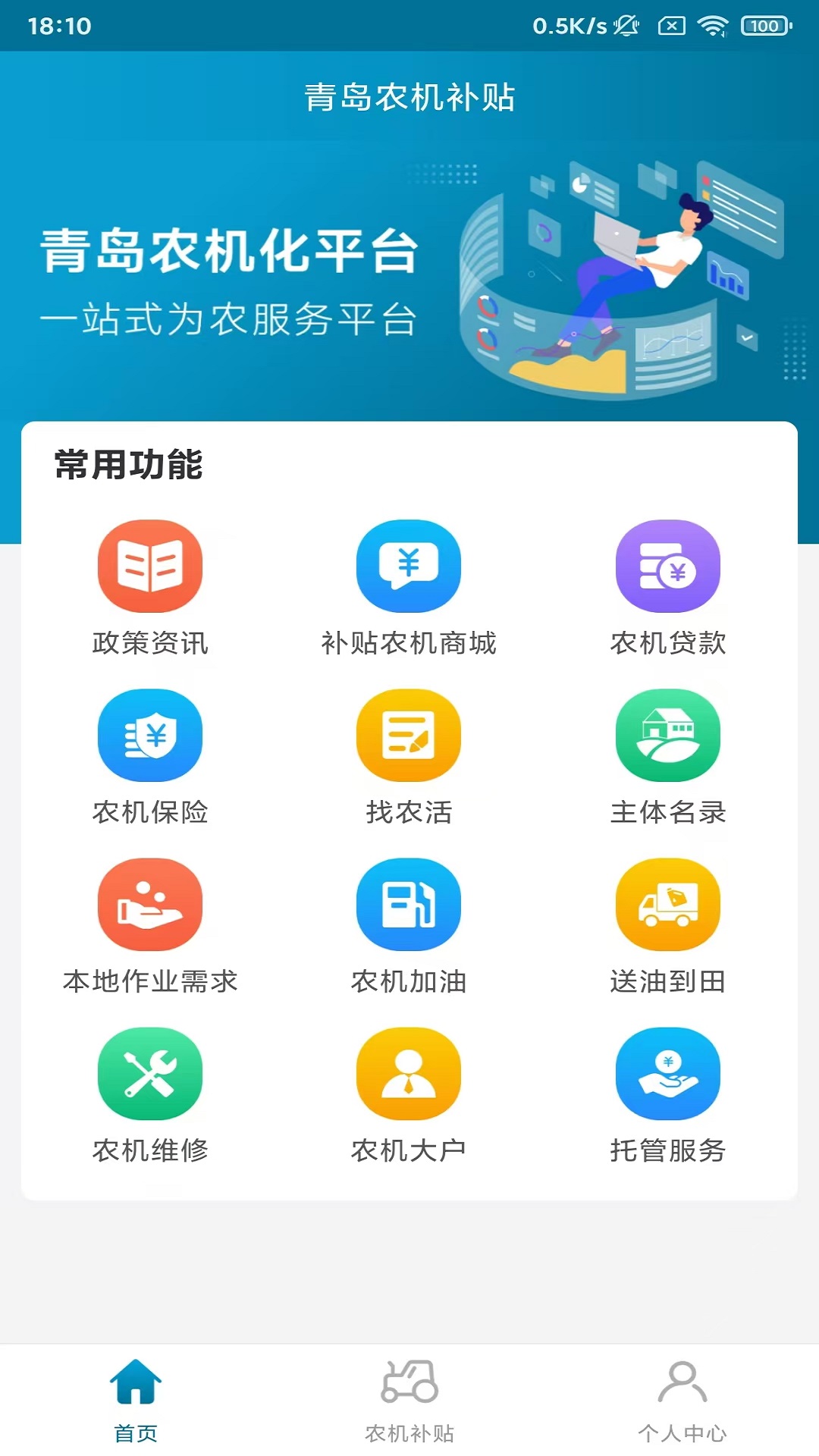Switch to the 首页 home tab
The width and height of the screenshot is (819, 1456).
pos(136,1400)
